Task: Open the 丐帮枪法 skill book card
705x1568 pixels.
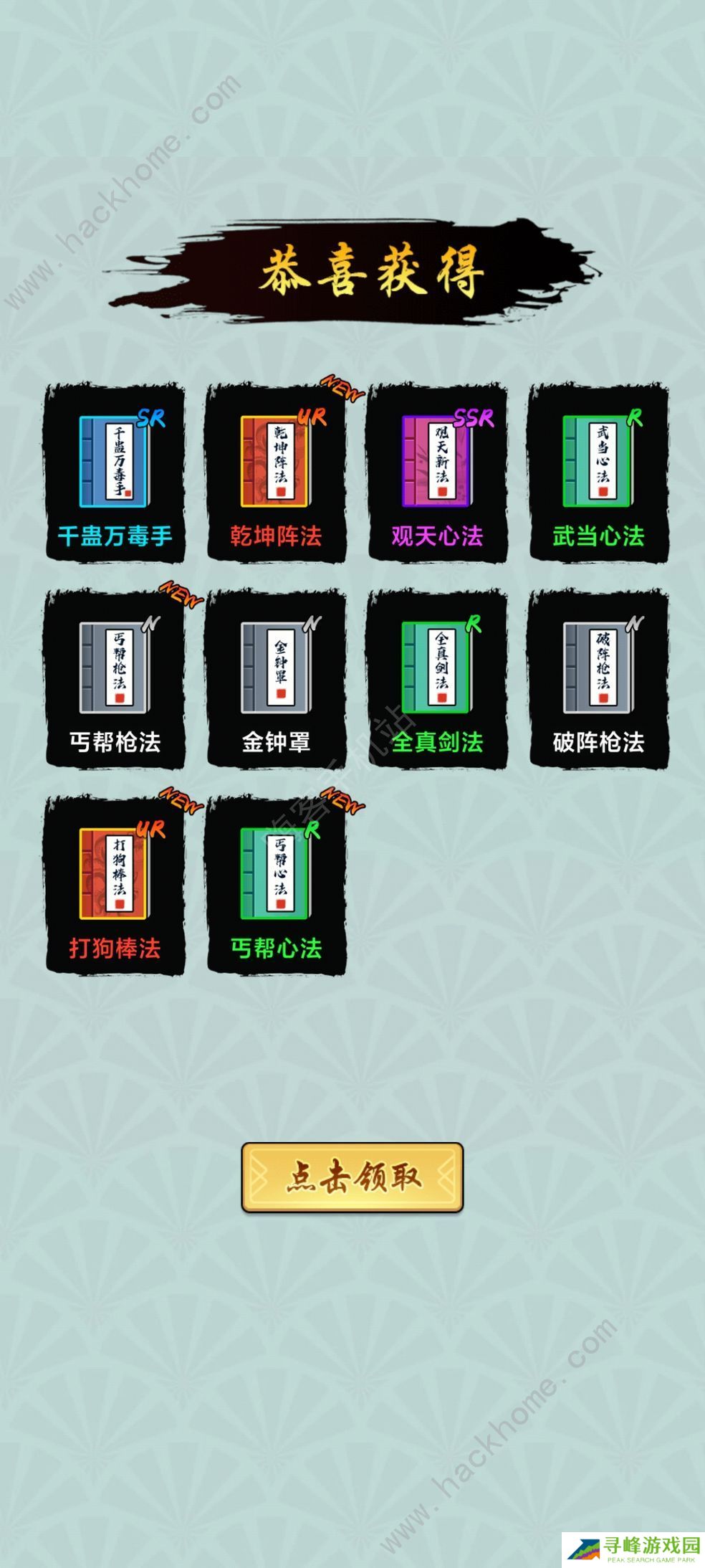Action: click(115, 679)
